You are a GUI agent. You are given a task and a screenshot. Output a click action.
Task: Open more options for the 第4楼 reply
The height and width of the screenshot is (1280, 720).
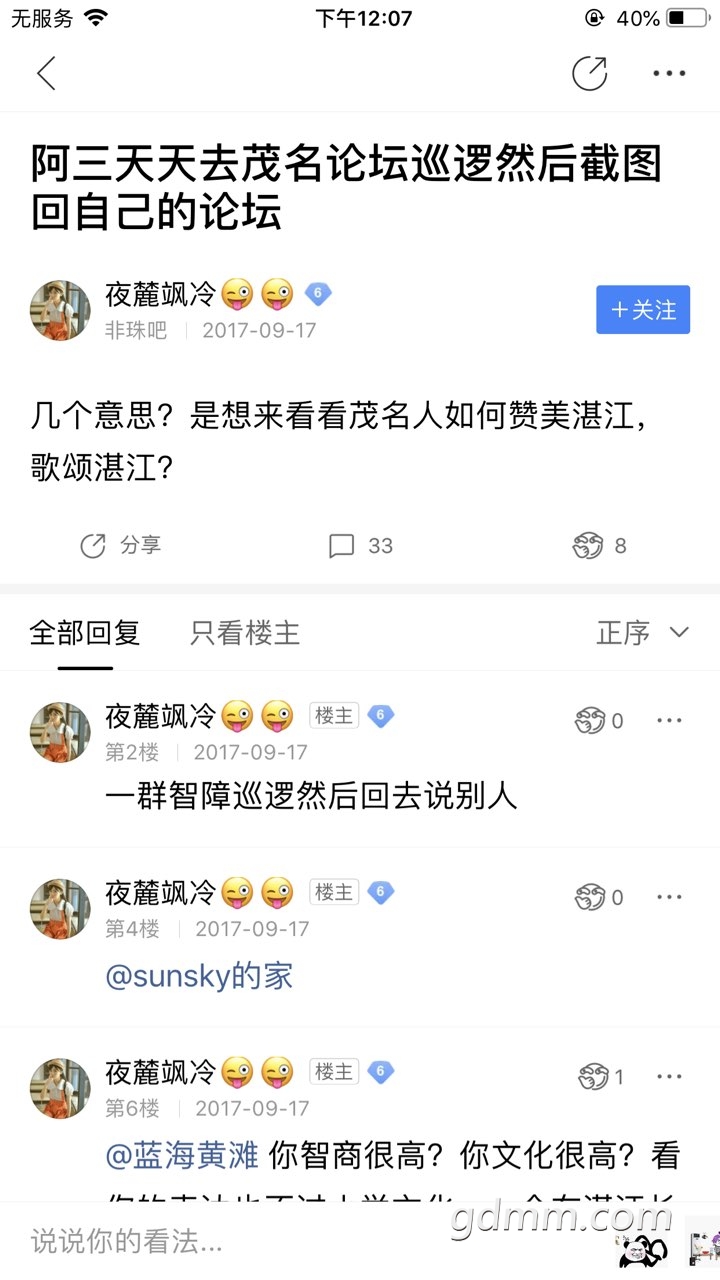[x=669, y=897]
